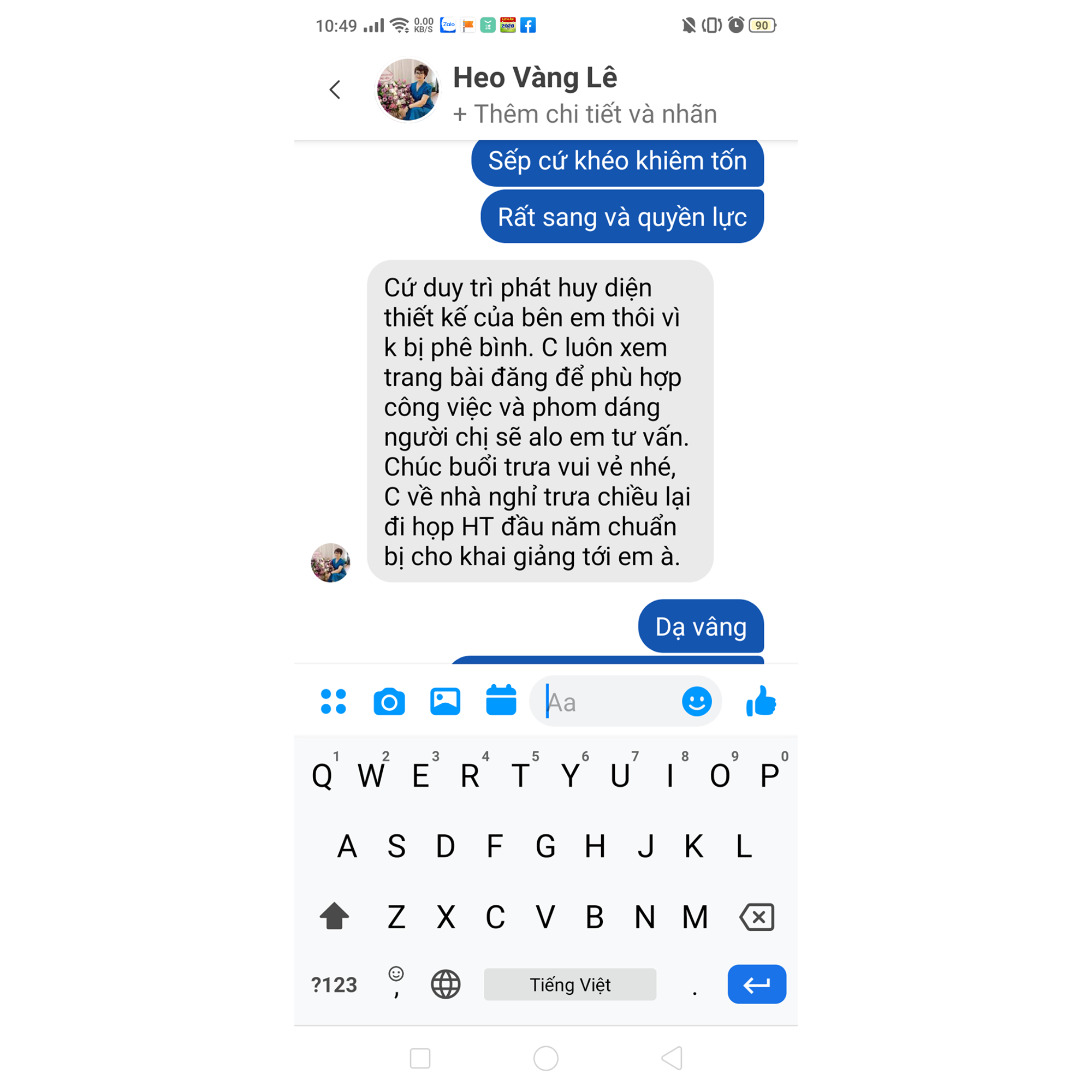Open the emoji smiley picker in message box
This screenshot has width=1092, height=1092.
(696, 702)
